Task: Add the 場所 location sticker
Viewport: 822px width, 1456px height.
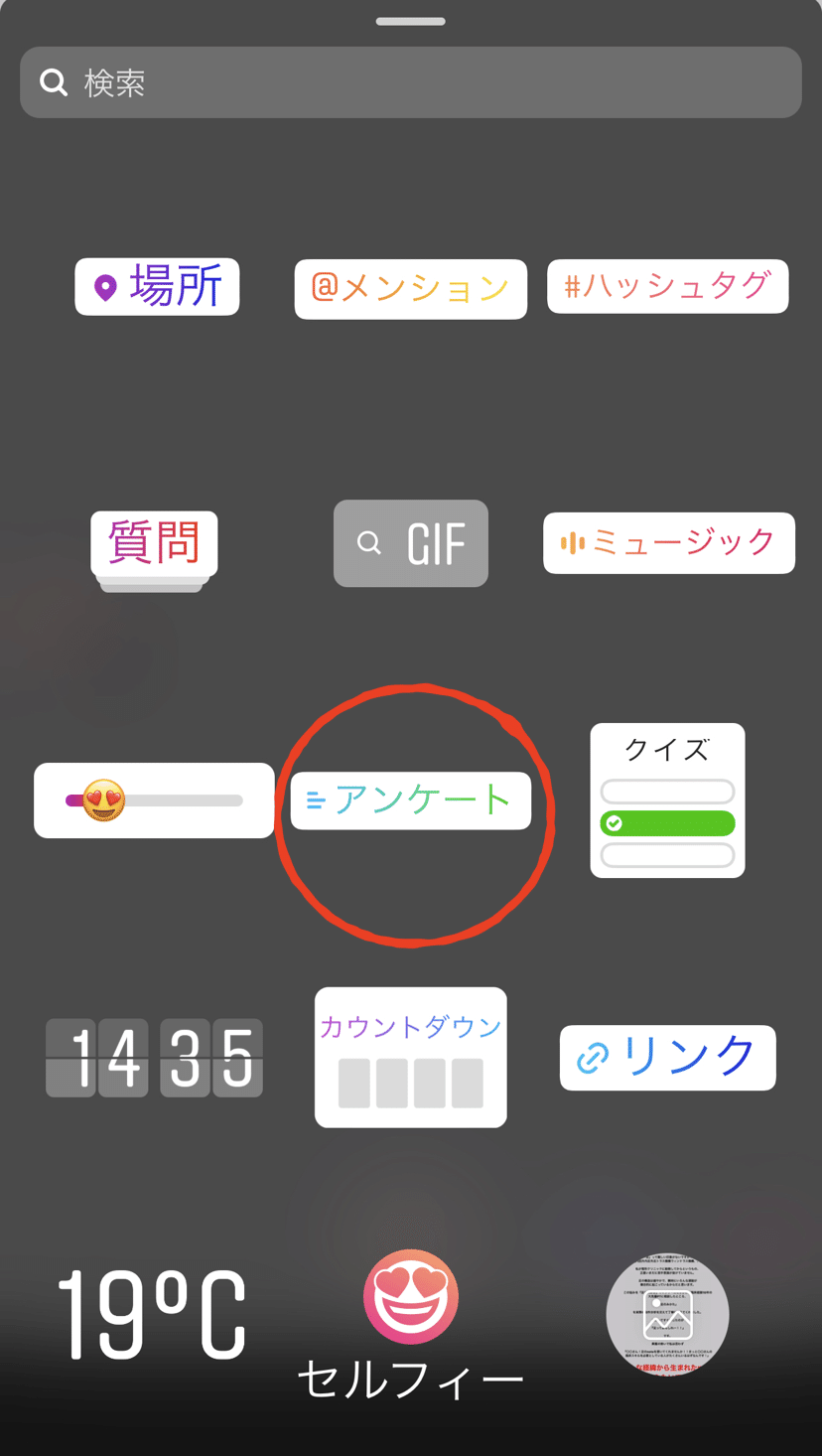Action: pyautogui.click(x=157, y=287)
